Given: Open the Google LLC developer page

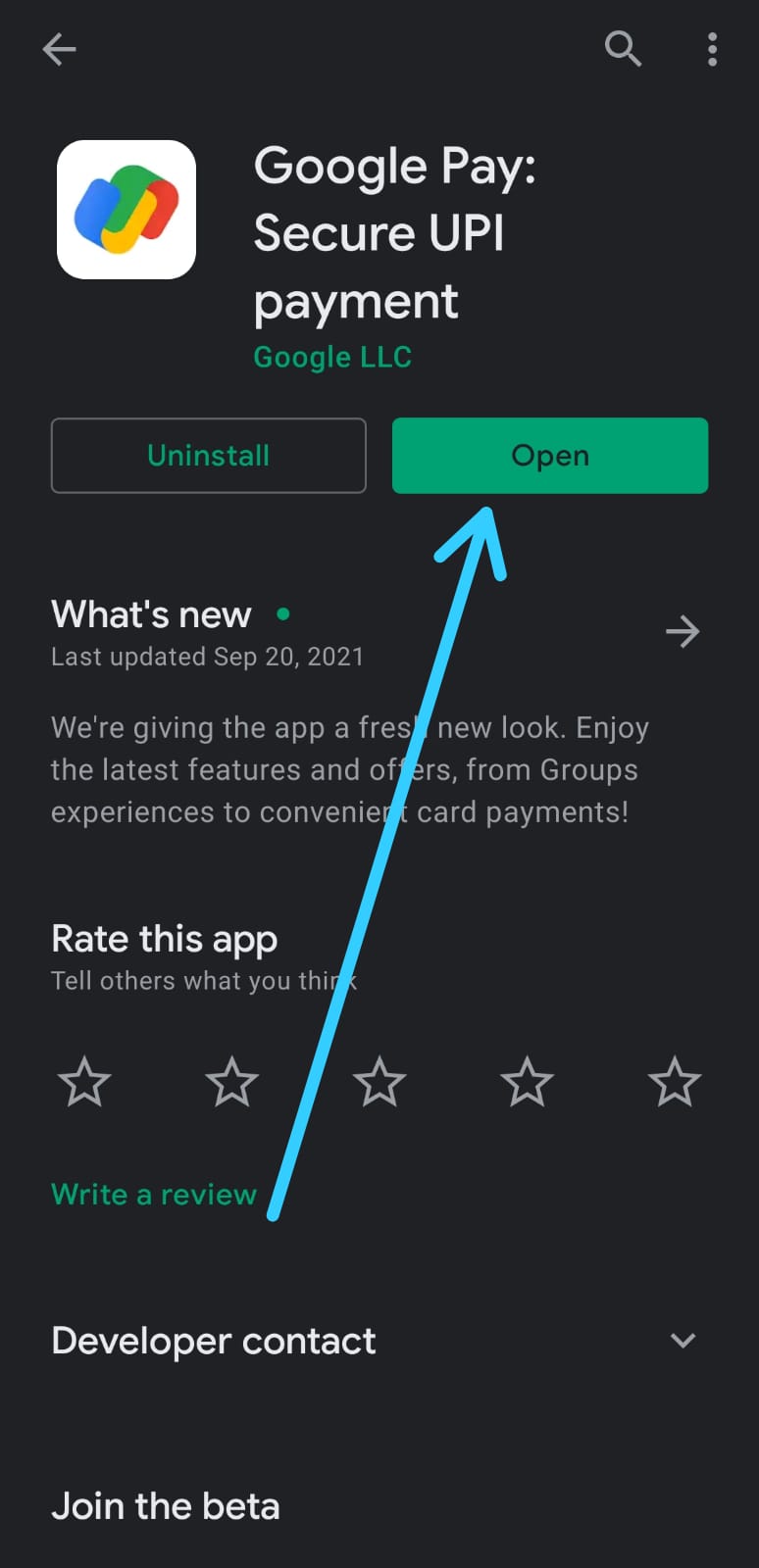Looking at the screenshot, I should pyautogui.click(x=332, y=357).
